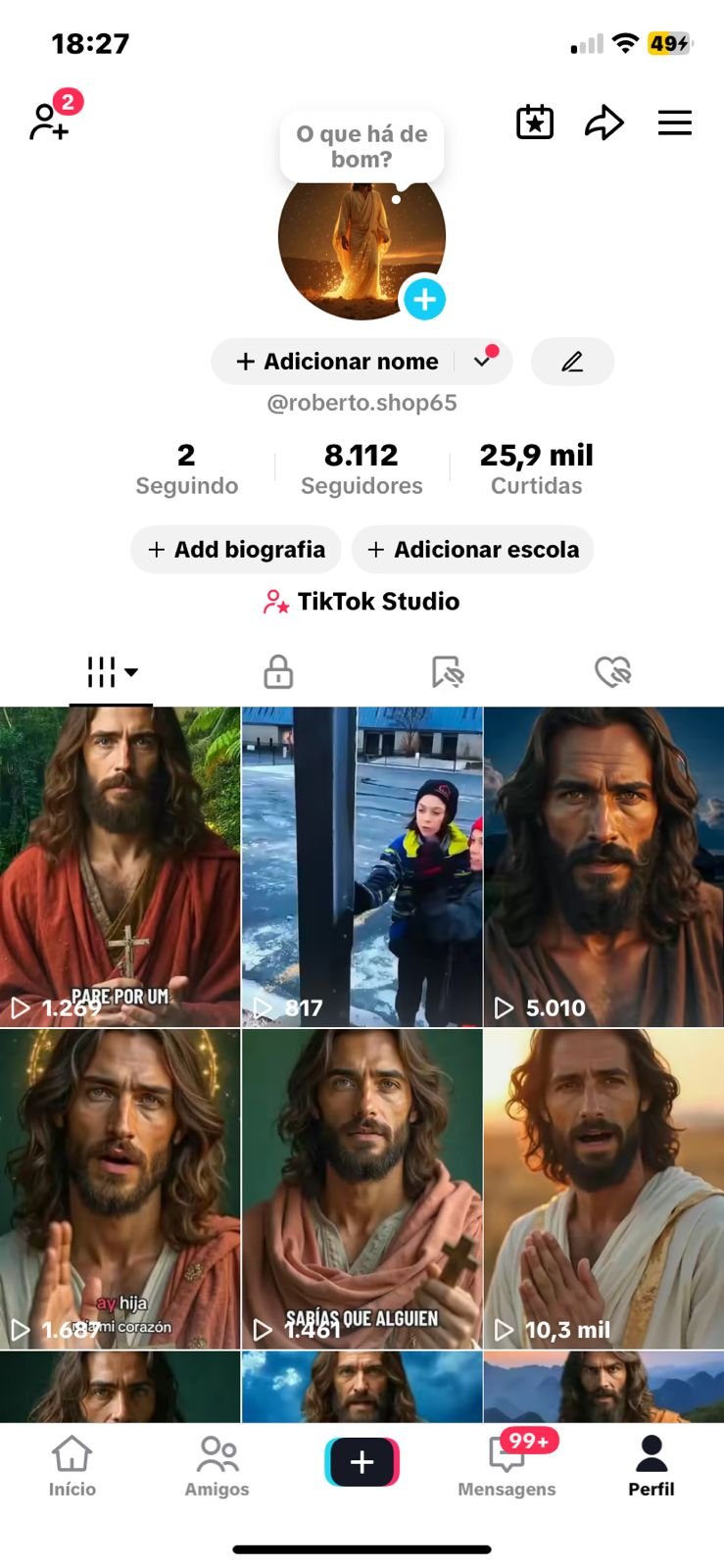Screen dimensions: 724x1568
Task: Tap the blue plus on profile photo
Action: point(424,299)
